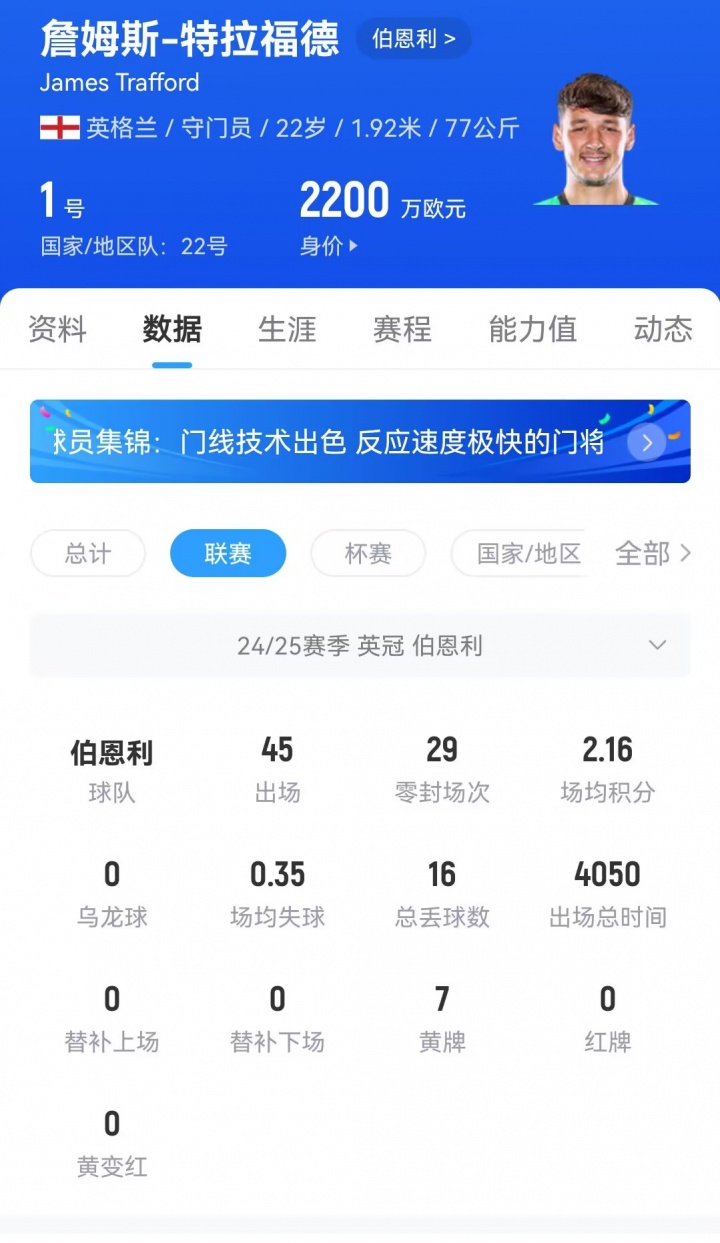
Task: Switch to the 资料 tab
Action: pyautogui.click(x=57, y=329)
